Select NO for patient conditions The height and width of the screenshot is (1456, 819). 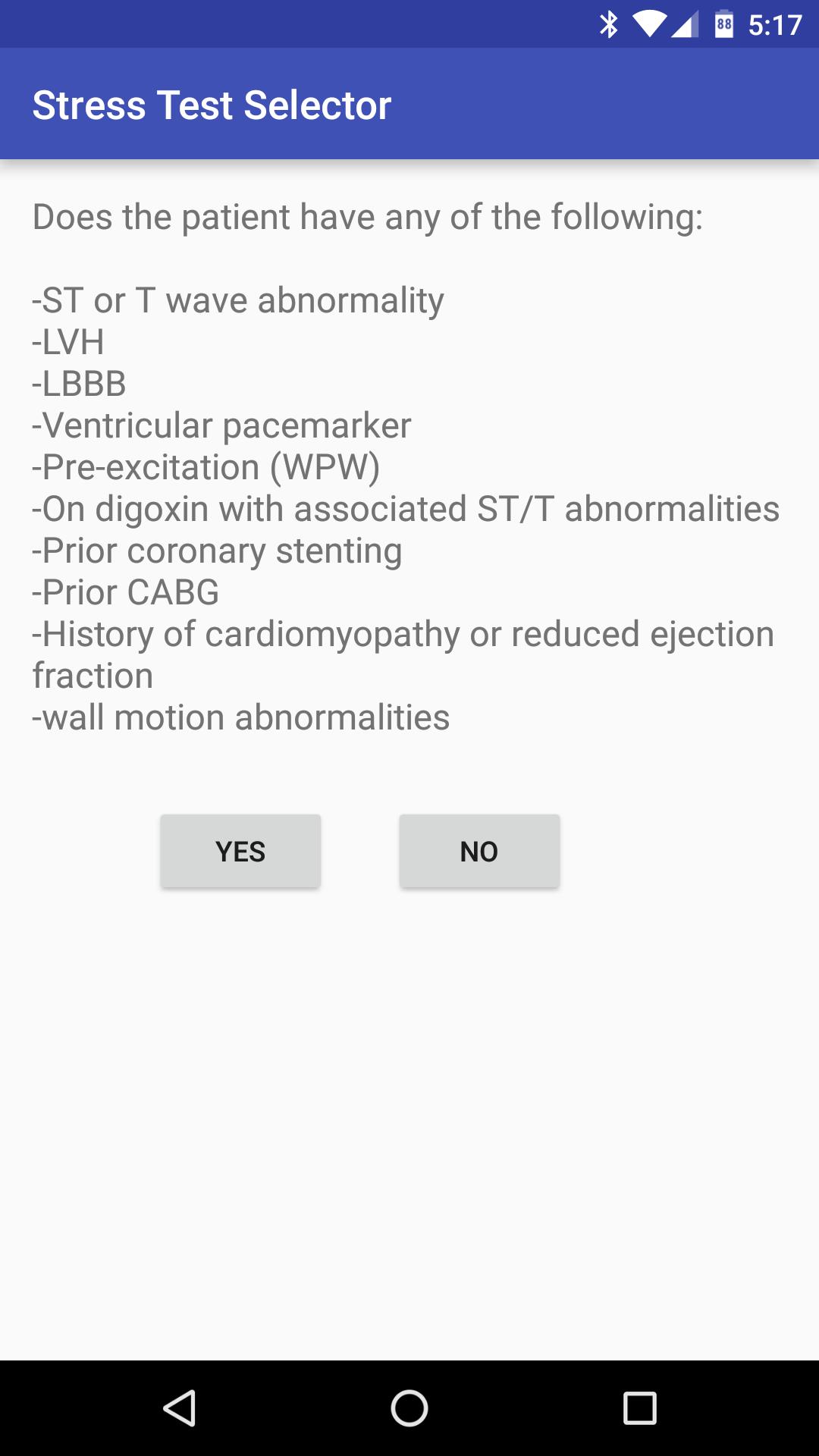click(479, 850)
